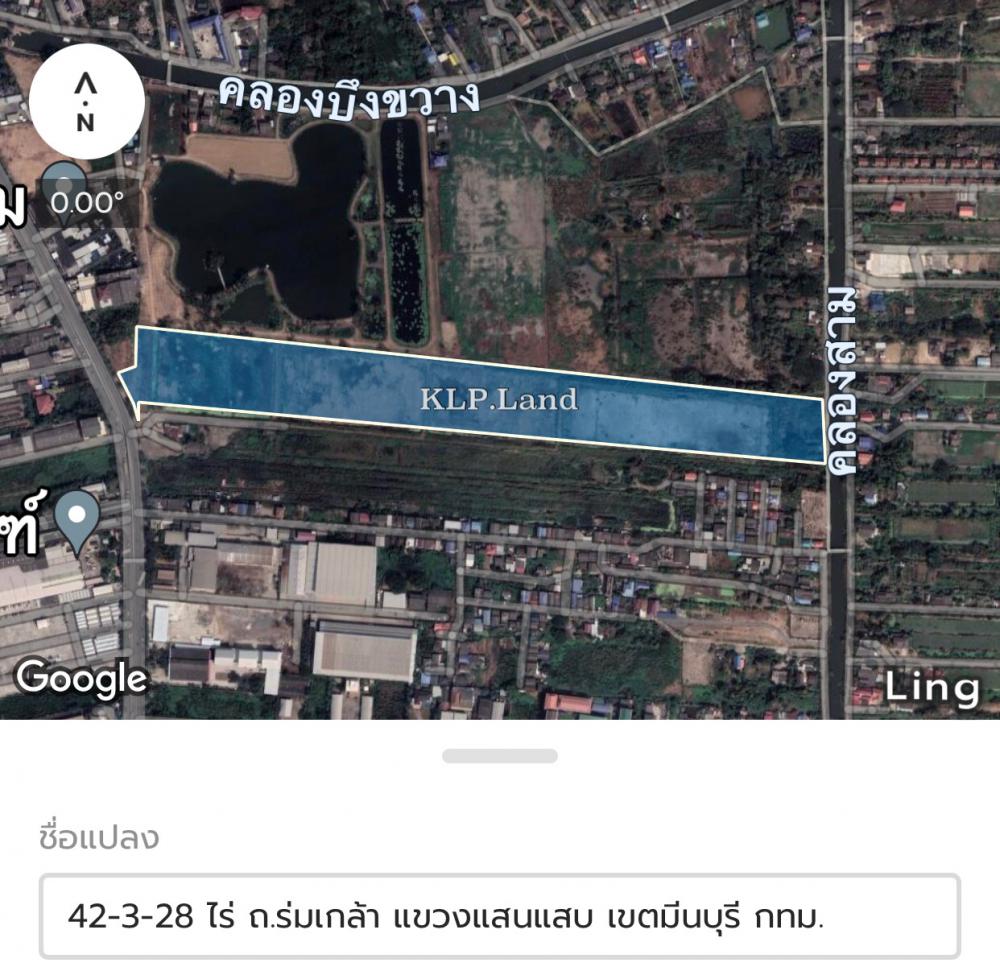Edit the plot name text field

499,915
